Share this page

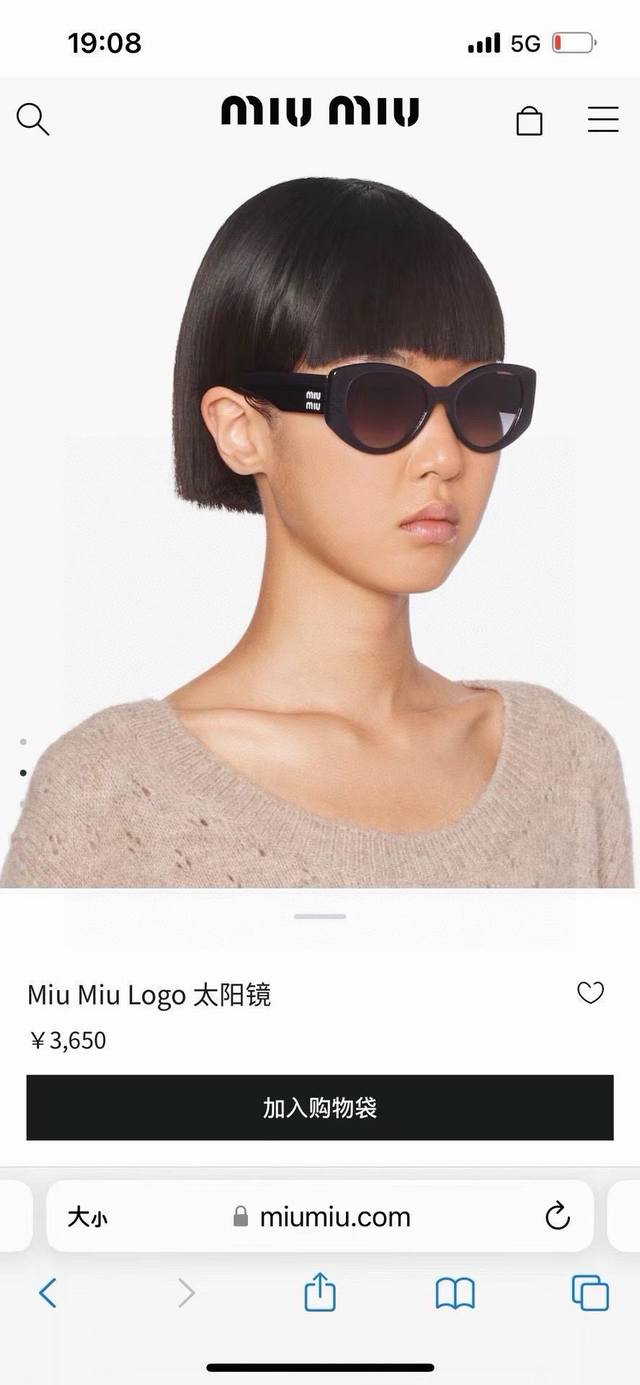320,1292
